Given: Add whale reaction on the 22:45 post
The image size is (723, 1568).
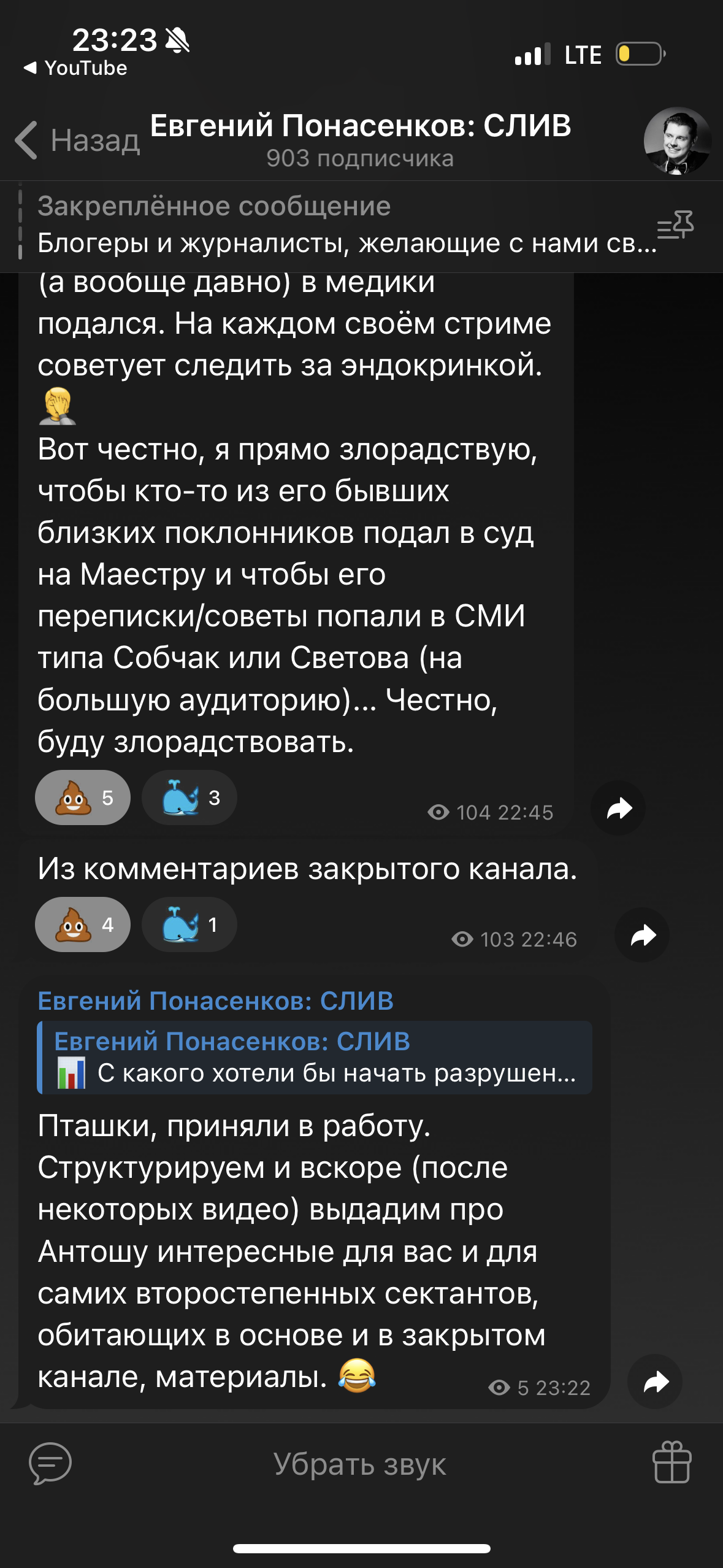Looking at the screenshot, I should click(189, 797).
